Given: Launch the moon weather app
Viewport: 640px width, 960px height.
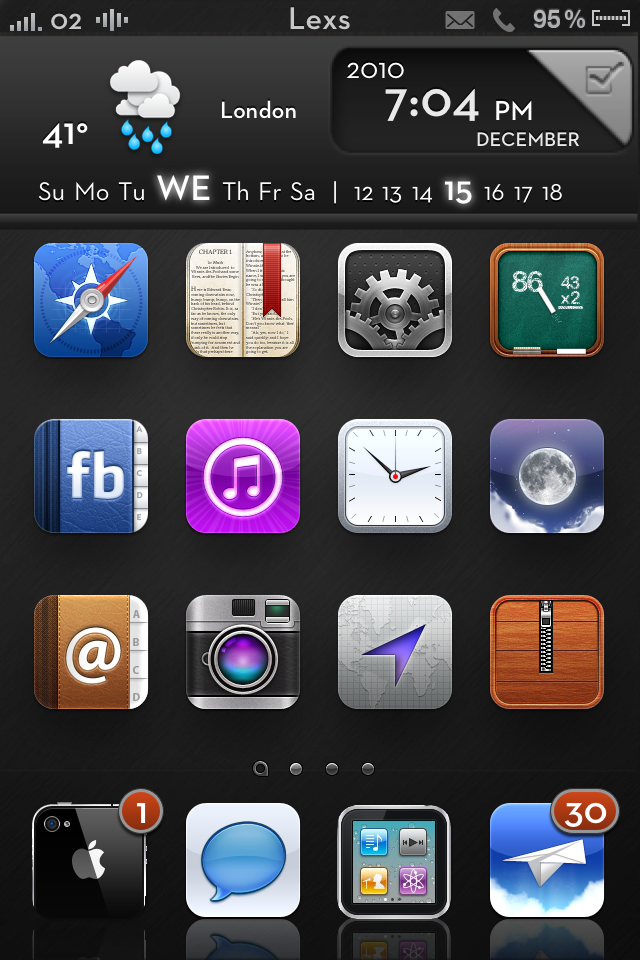Looking at the screenshot, I should point(547,476).
